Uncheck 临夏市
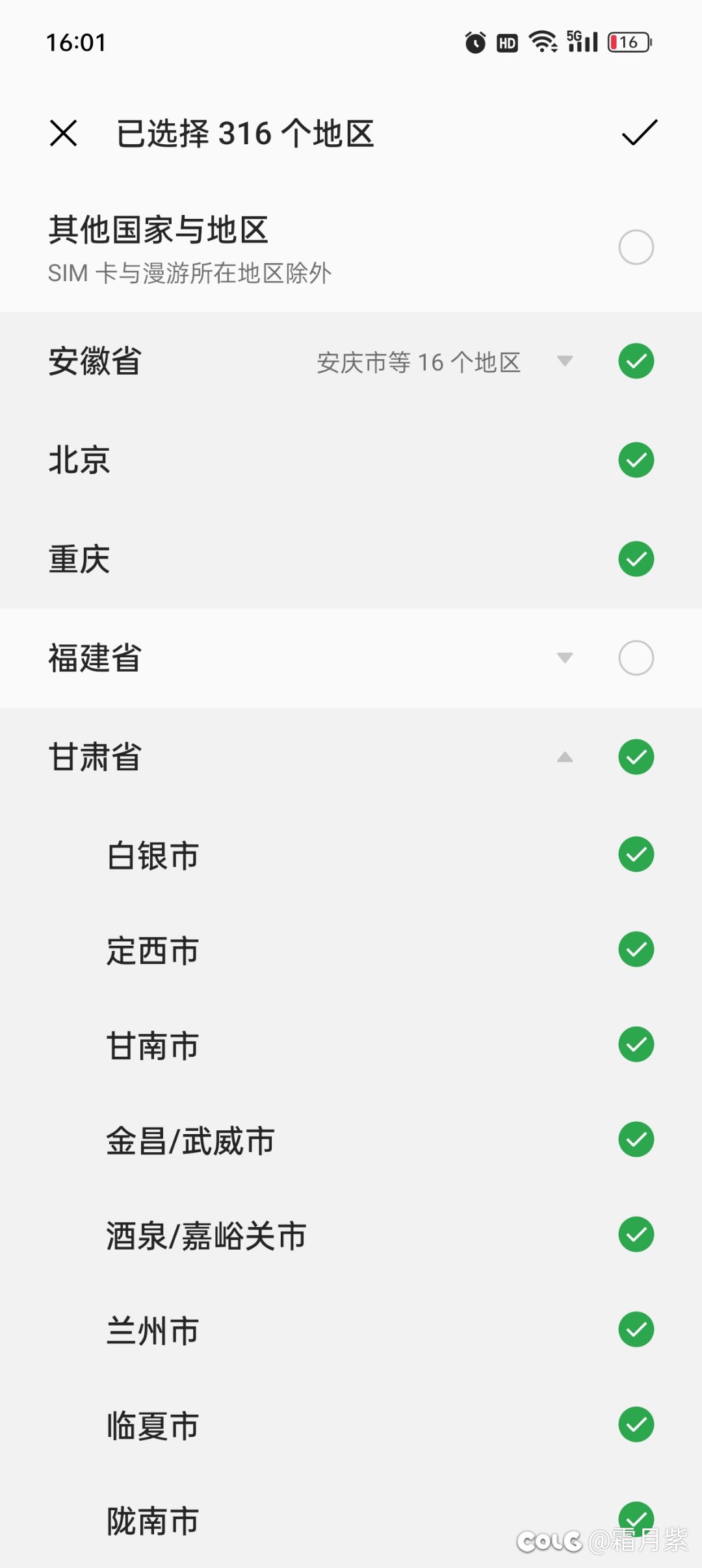The height and width of the screenshot is (1568, 702). [x=636, y=1424]
